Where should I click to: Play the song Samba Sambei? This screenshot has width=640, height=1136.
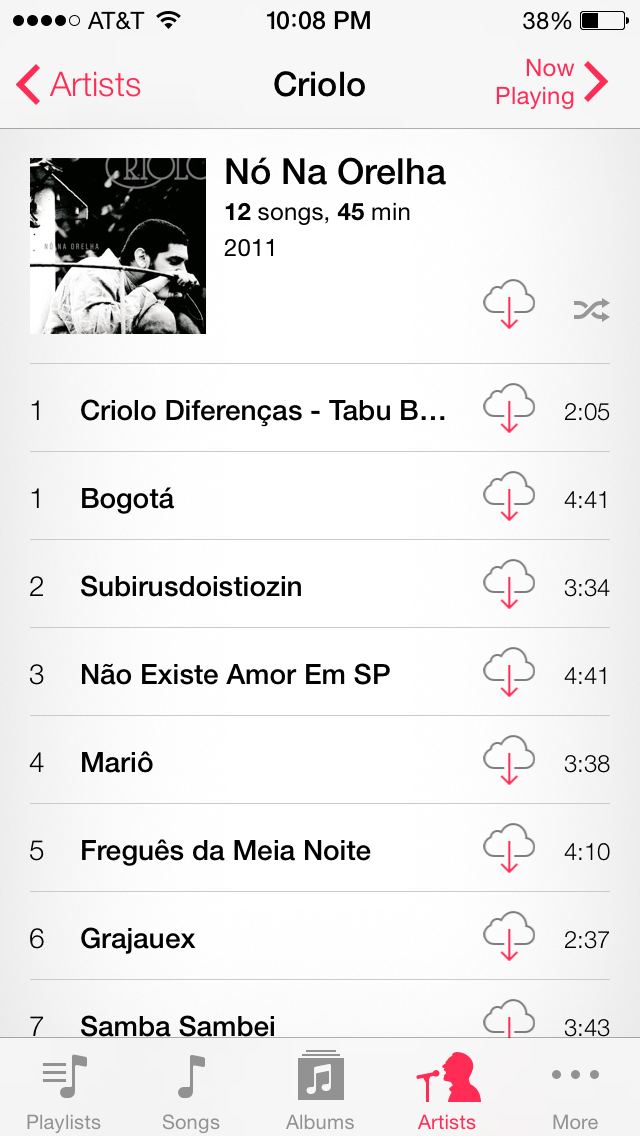tap(320, 1016)
